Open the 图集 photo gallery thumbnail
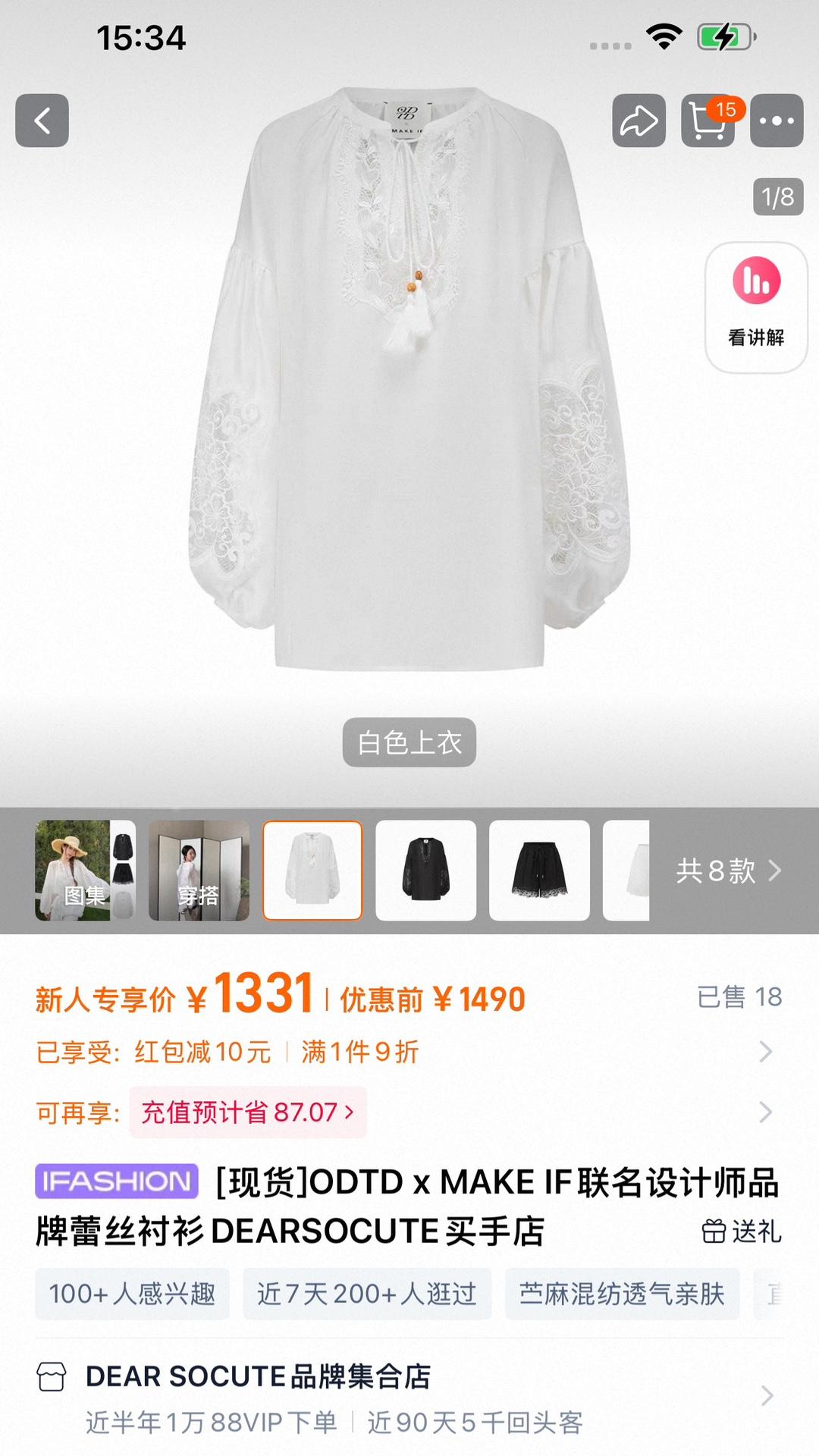The height and width of the screenshot is (1456, 819). coord(85,871)
